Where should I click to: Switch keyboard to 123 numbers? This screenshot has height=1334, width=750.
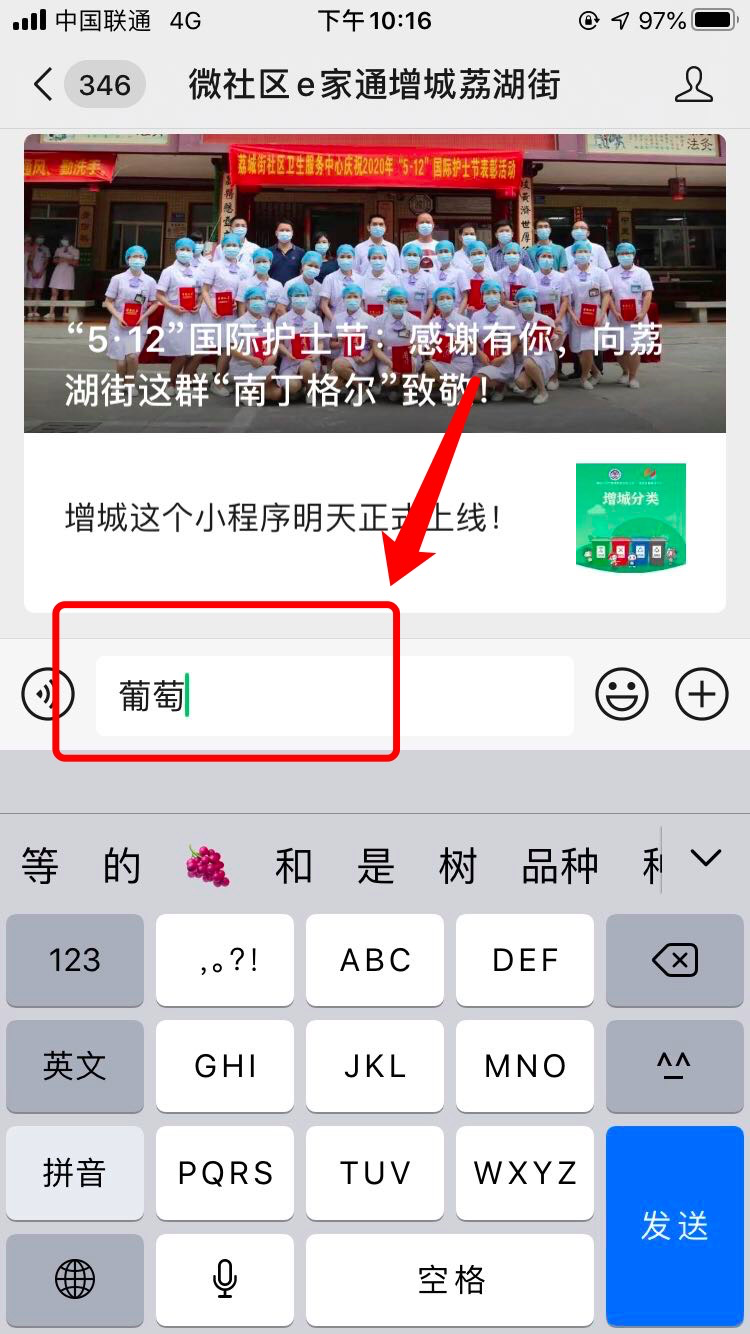(x=75, y=961)
